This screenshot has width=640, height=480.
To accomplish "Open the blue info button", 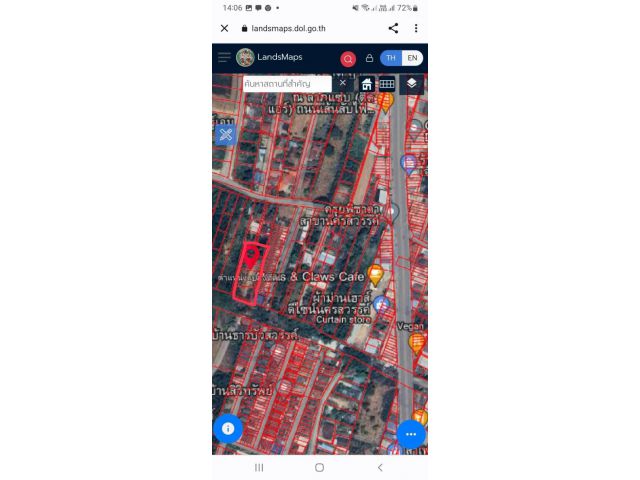I will pyautogui.click(x=228, y=429).
